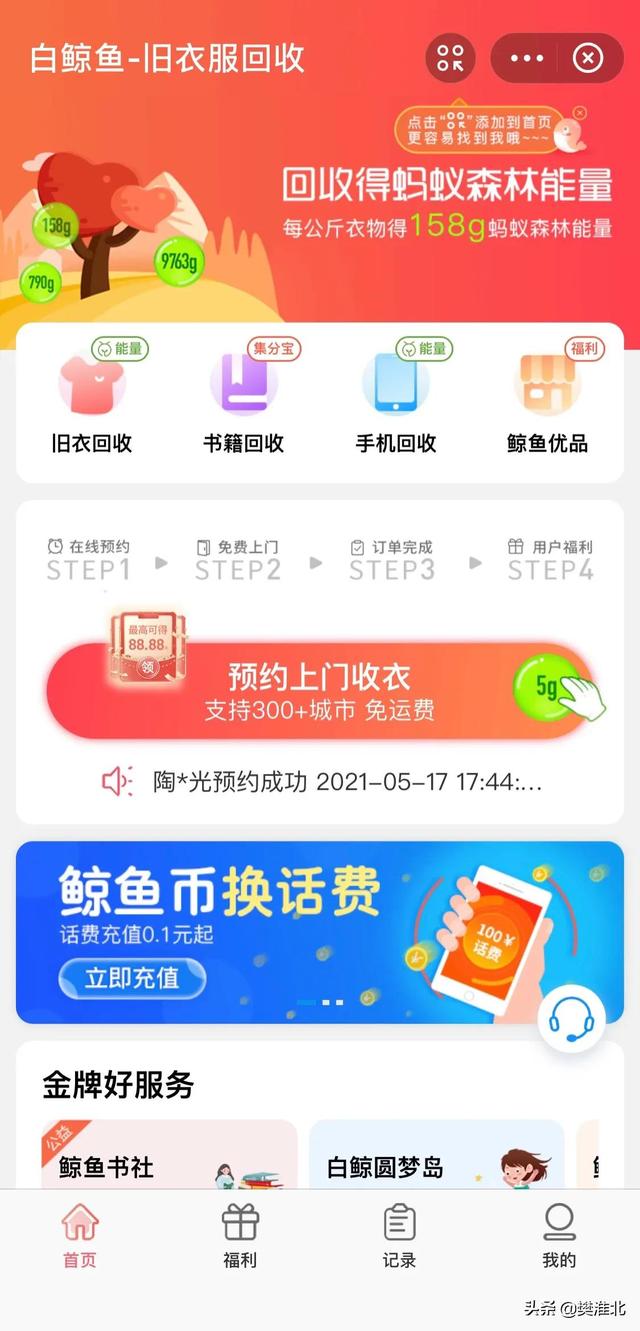Screen dimensions: 640x1331
Task: Go to the 首页 home tab
Action: [x=80, y=1237]
